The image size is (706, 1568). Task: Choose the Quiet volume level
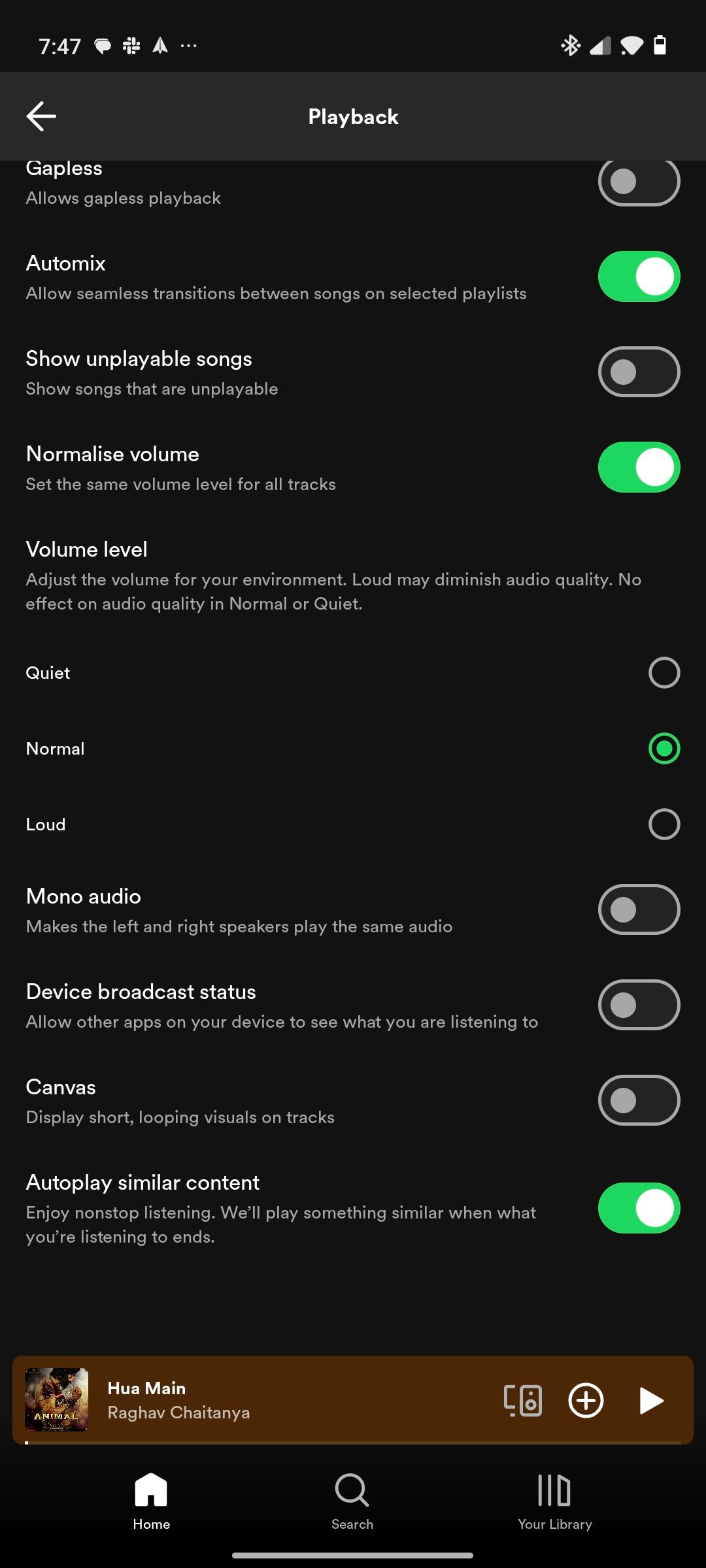point(664,672)
